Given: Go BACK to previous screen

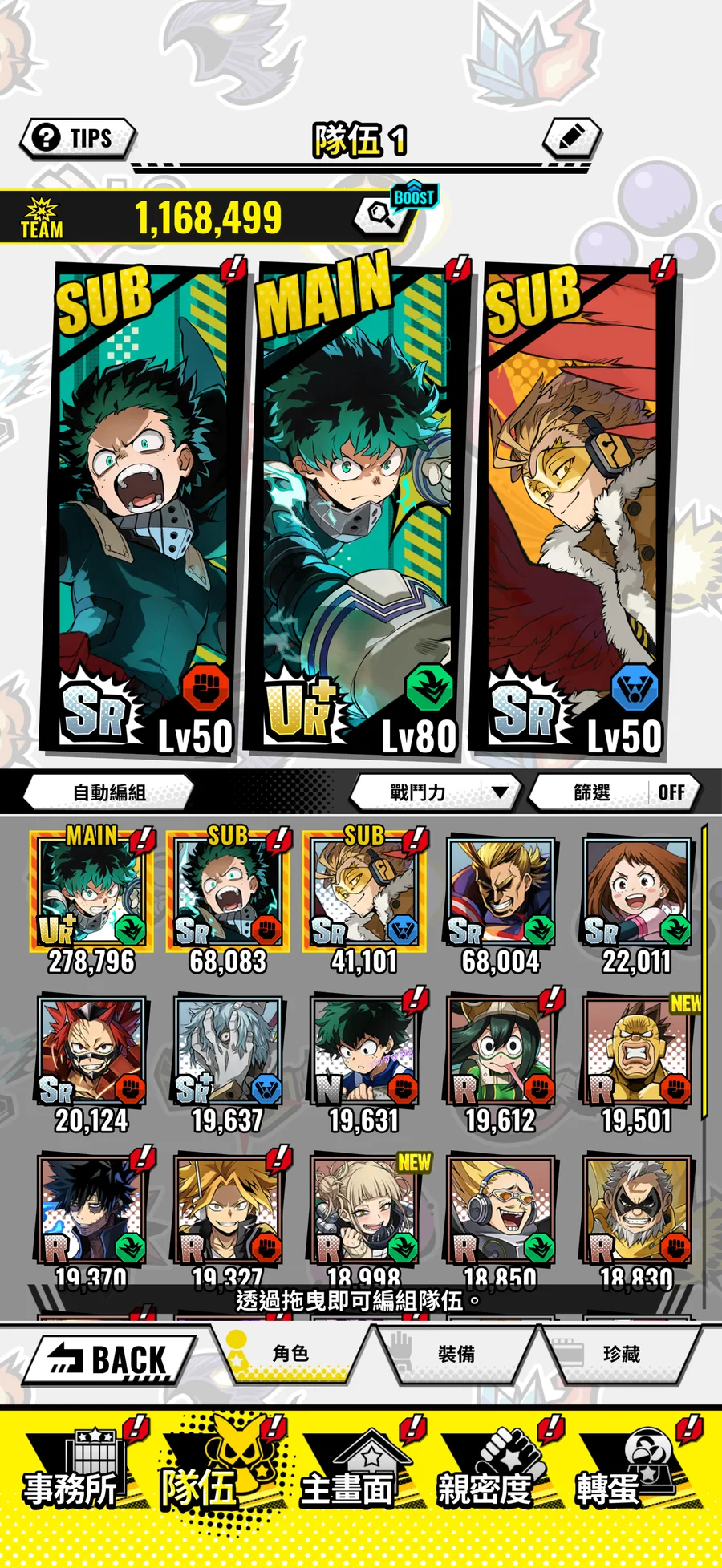Looking at the screenshot, I should pyautogui.click(x=107, y=1359).
